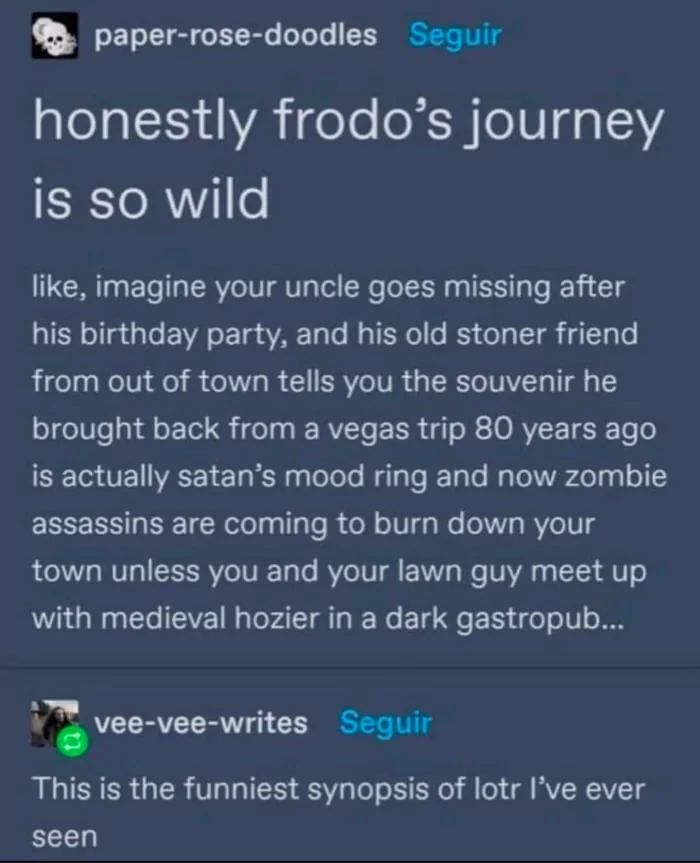This screenshot has width=700, height=863.
Task: Follow paper-rose-doodles via Seguir
Action: pos(455,36)
